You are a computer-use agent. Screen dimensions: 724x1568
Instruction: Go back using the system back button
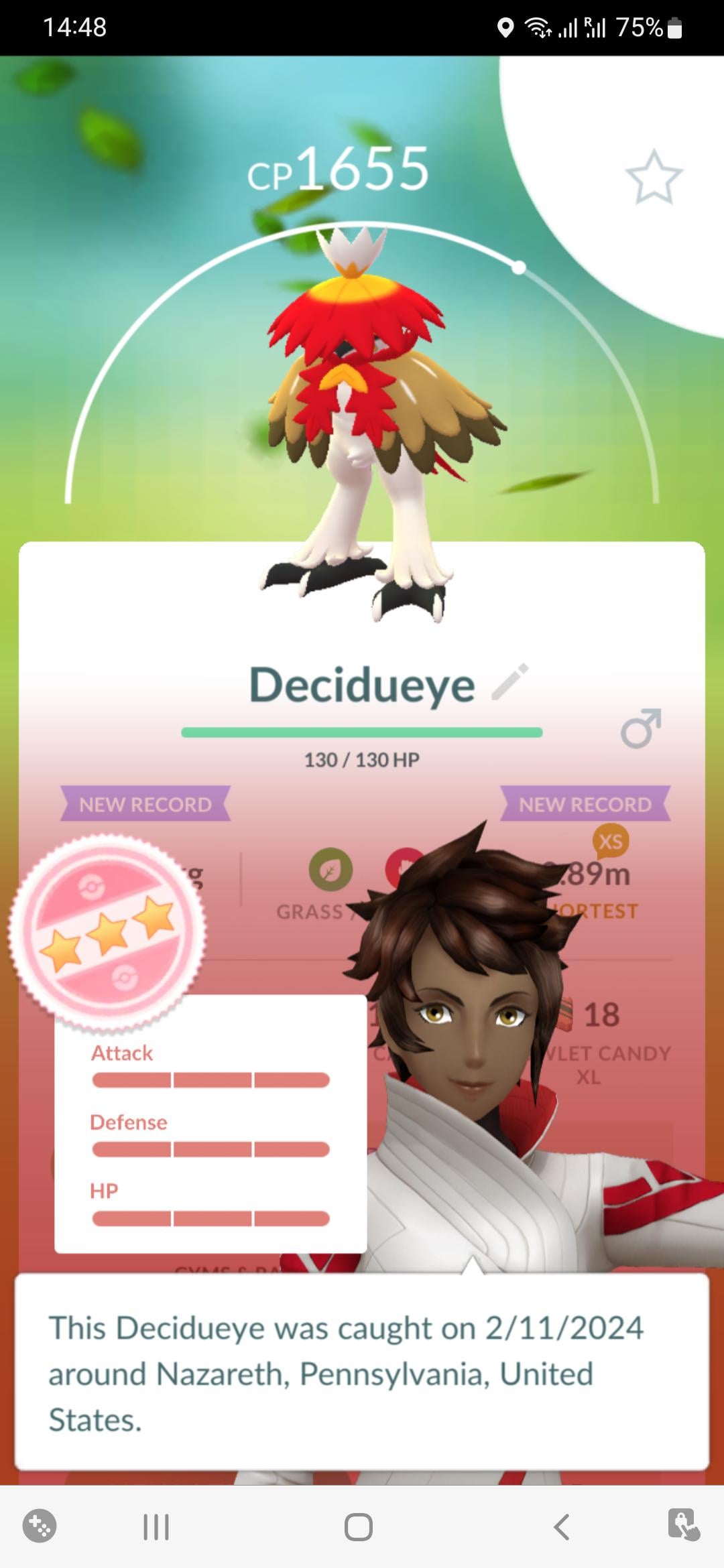[562, 1528]
